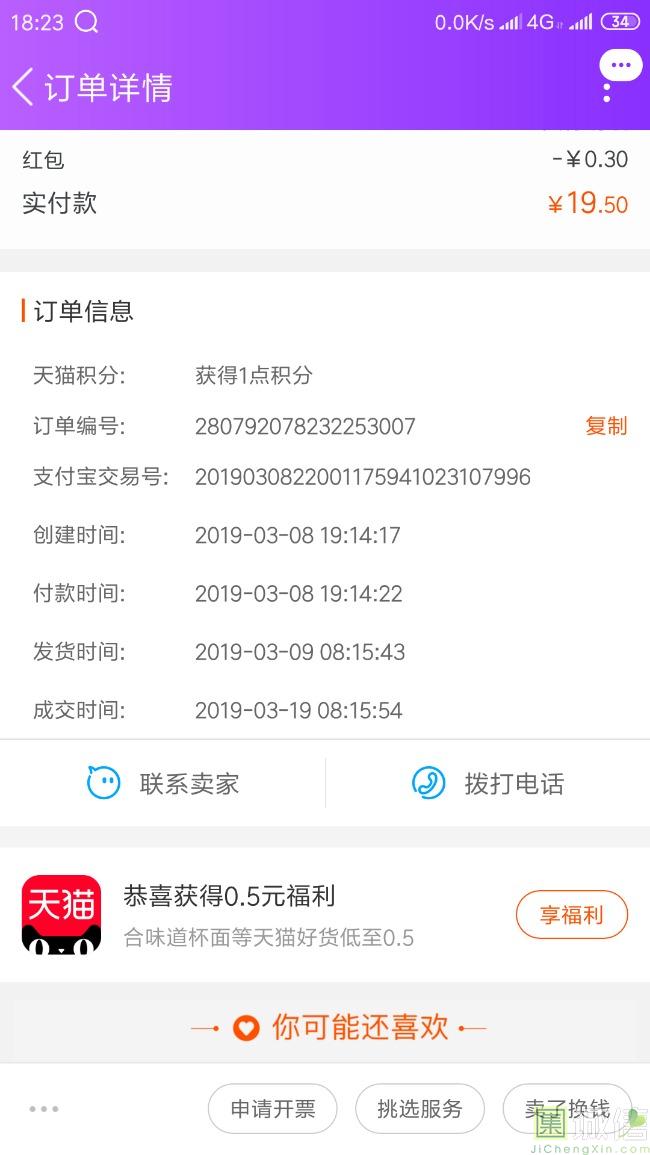The height and width of the screenshot is (1155, 650).
Task: Select 挑选服务 button
Action: click(420, 1108)
